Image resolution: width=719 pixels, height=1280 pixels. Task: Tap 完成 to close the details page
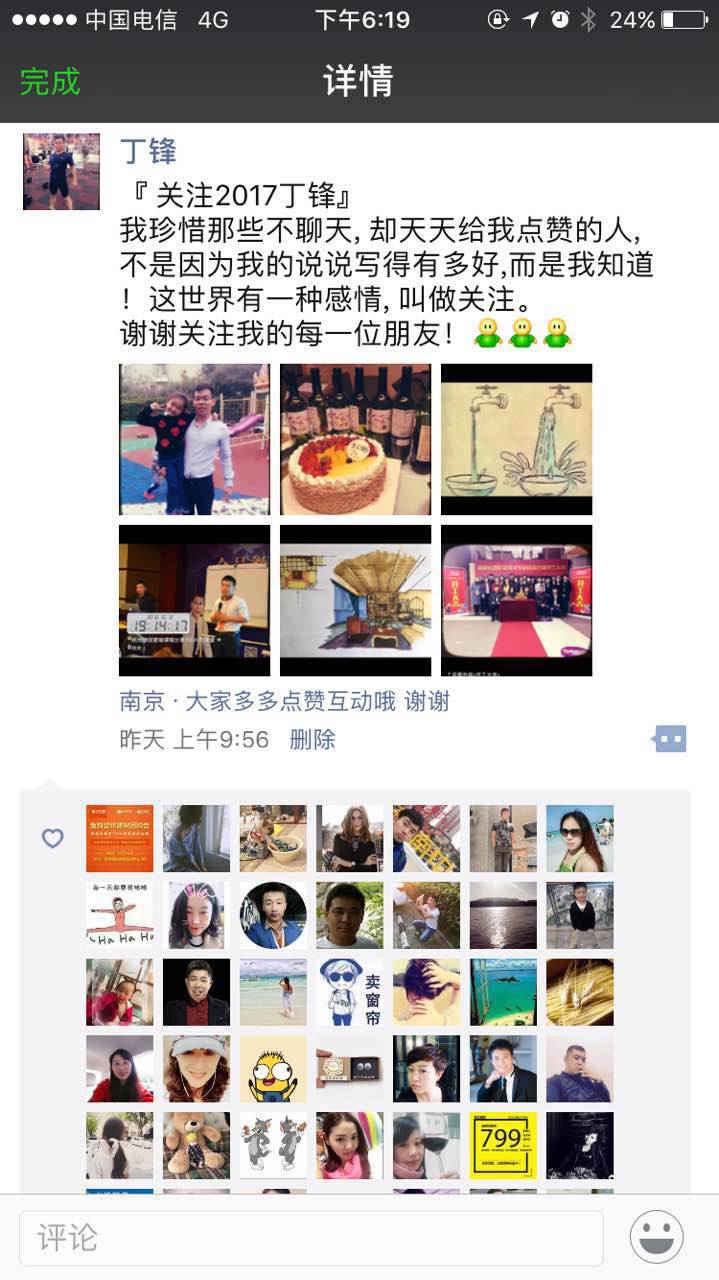(50, 81)
